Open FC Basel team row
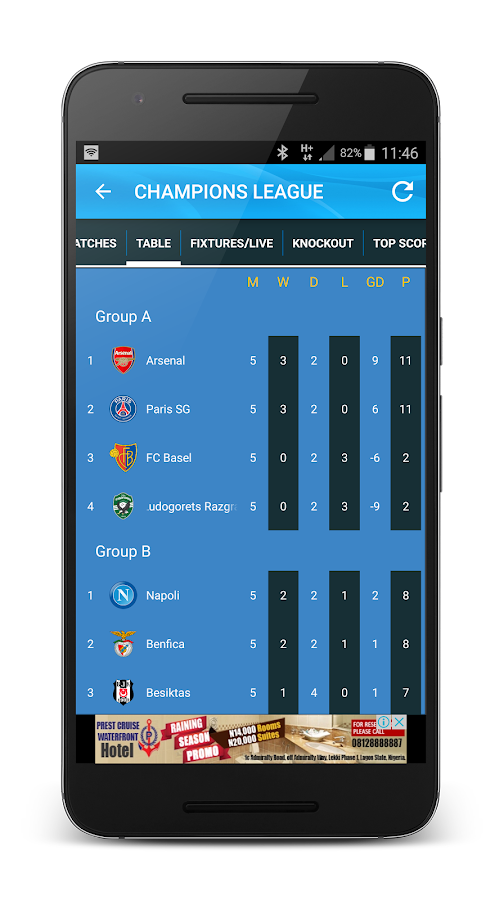The image size is (504, 900). click(251, 458)
